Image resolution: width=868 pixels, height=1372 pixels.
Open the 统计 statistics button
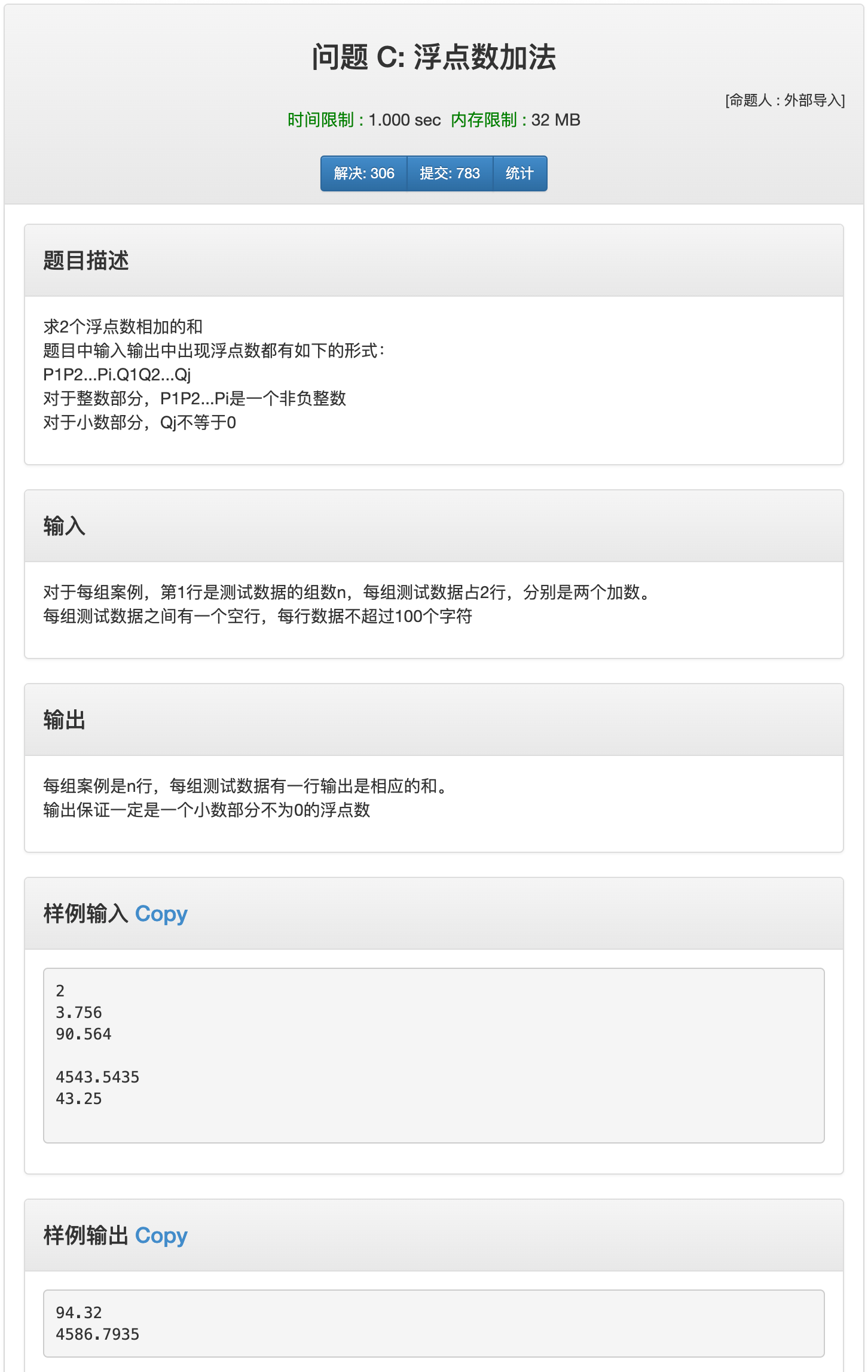[519, 173]
